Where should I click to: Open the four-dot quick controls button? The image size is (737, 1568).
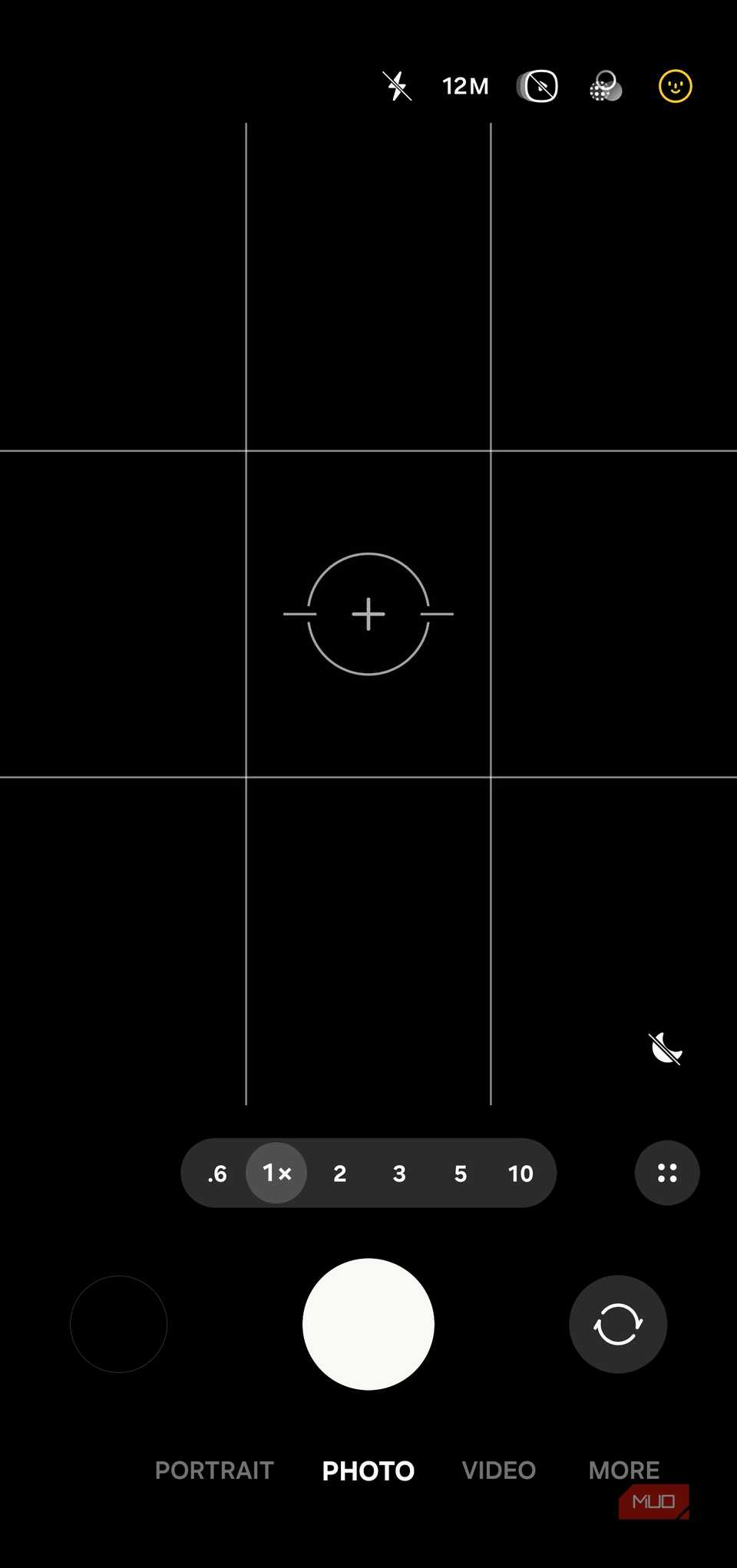[667, 1173]
